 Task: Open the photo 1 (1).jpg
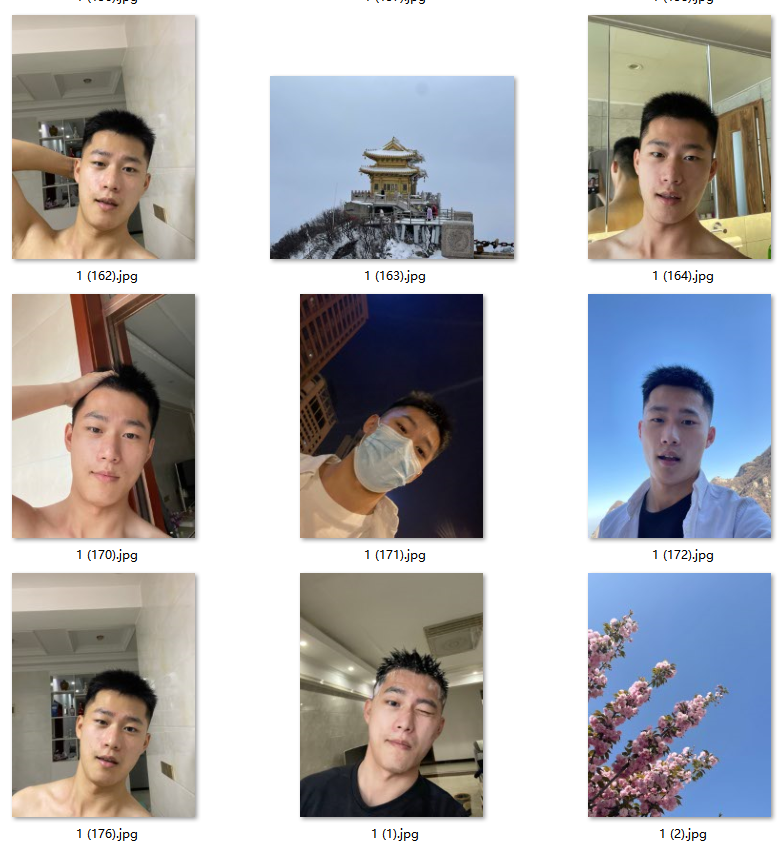pos(392,695)
